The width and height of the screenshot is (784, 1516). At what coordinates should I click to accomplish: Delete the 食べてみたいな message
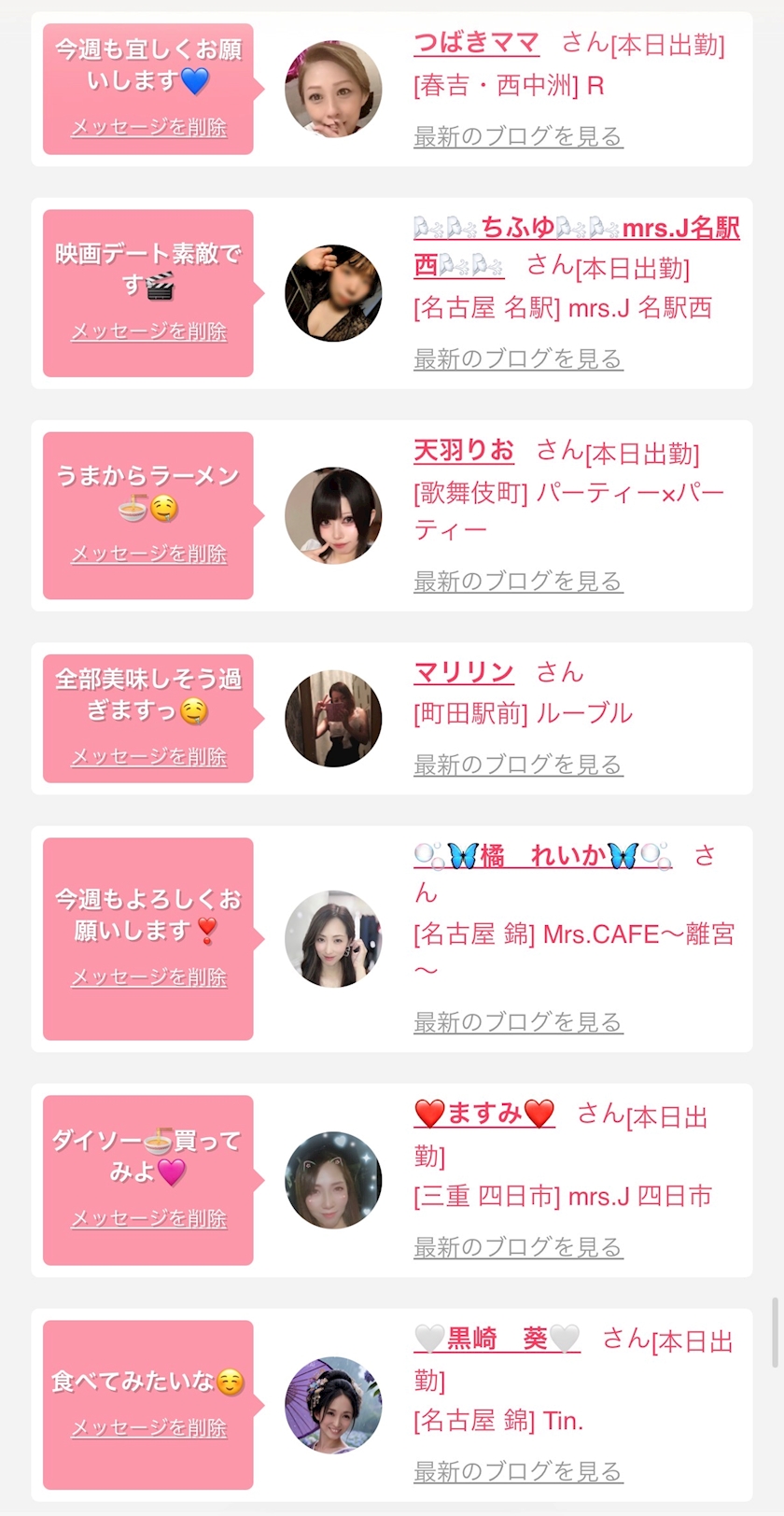point(148,1428)
